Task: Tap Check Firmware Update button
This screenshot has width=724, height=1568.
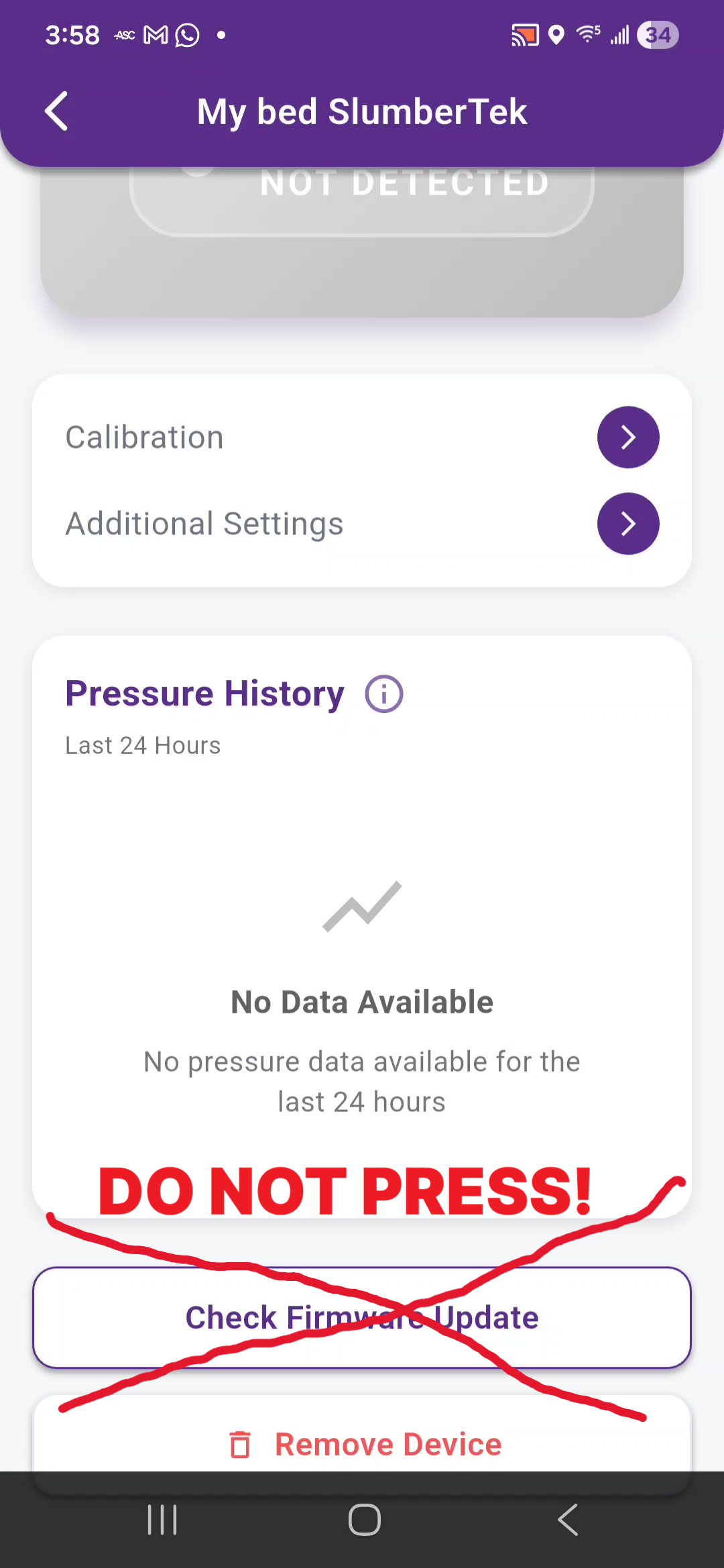Action: coord(362,1317)
